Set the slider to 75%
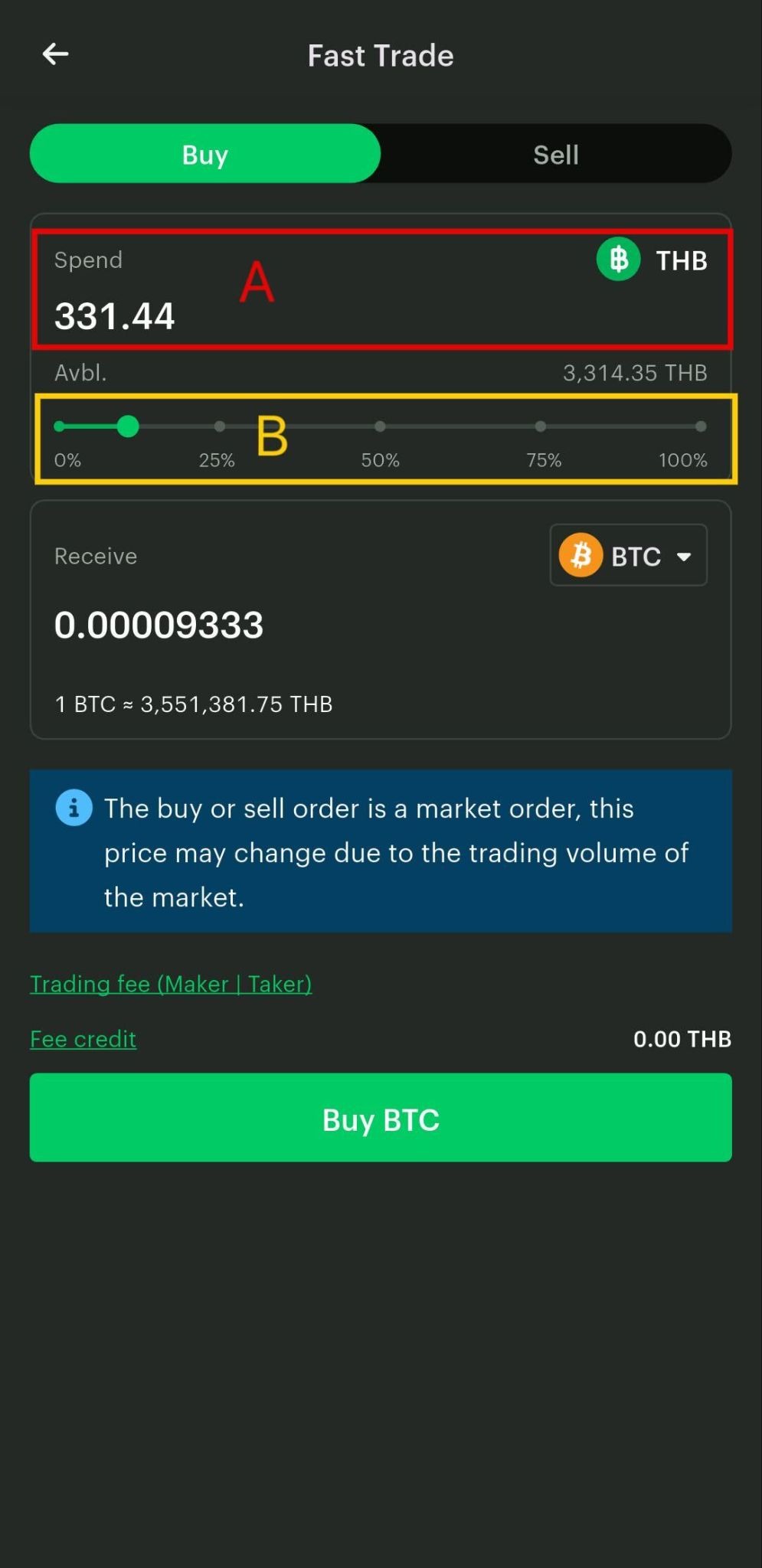The image size is (762, 1568). pyautogui.click(x=541, y=426)
